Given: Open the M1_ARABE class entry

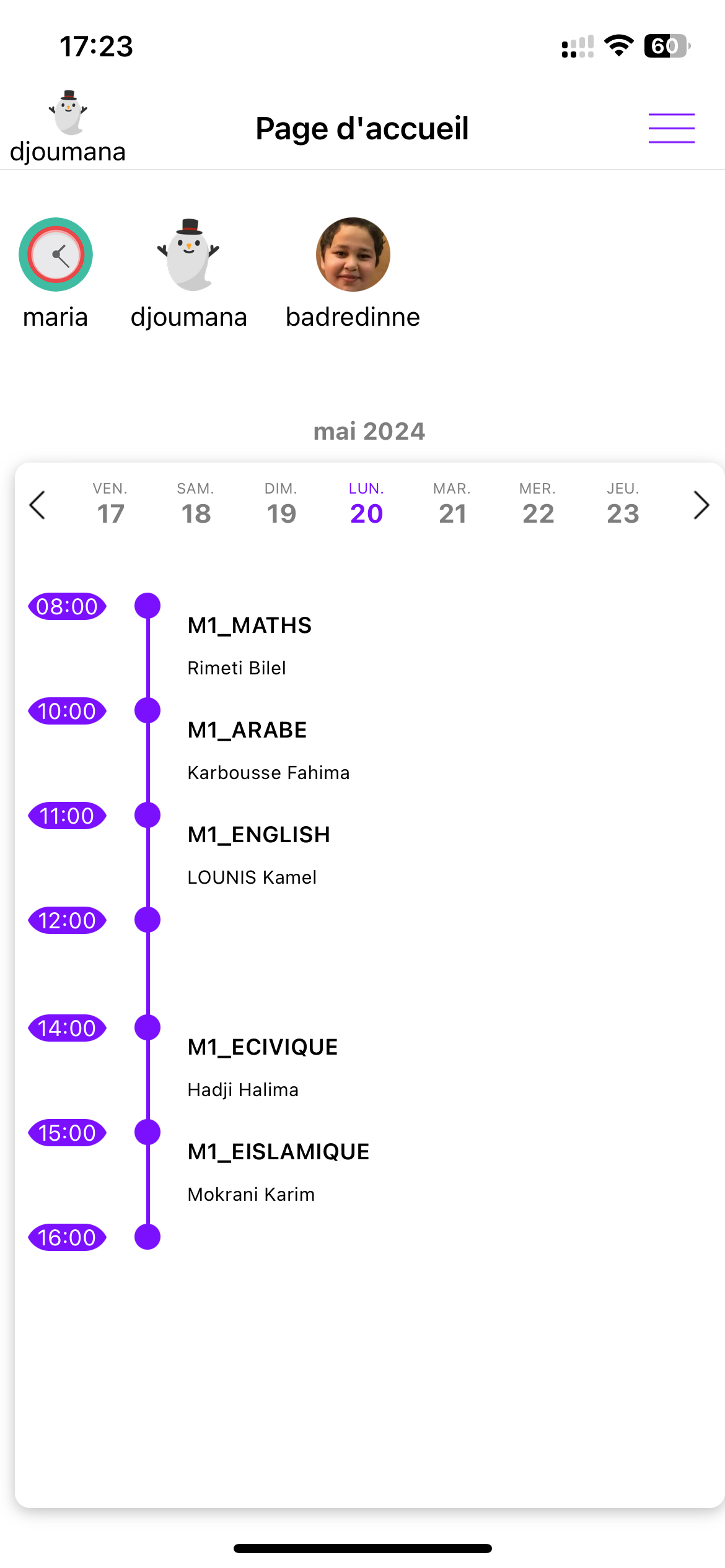Looking at the screenshot, I should tap(268, 751).
